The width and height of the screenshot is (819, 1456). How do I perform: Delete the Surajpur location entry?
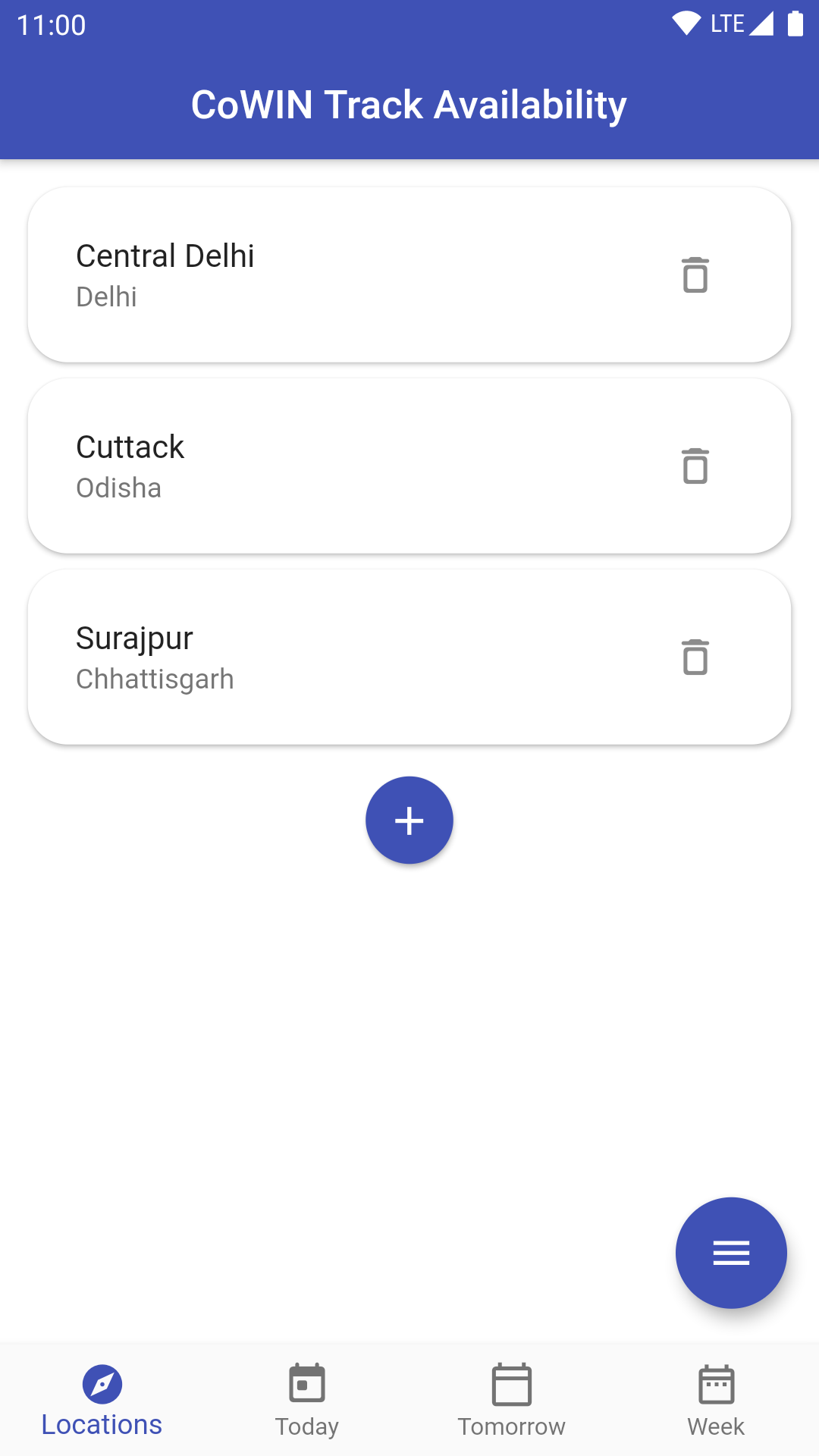coord(695,657)
